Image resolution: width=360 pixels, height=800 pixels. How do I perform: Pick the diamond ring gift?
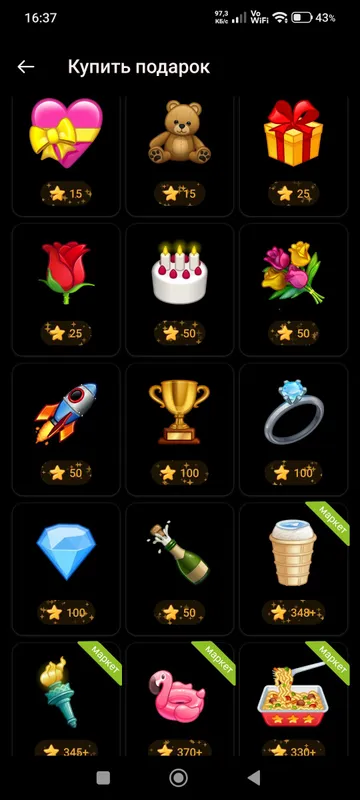point(293,429)
